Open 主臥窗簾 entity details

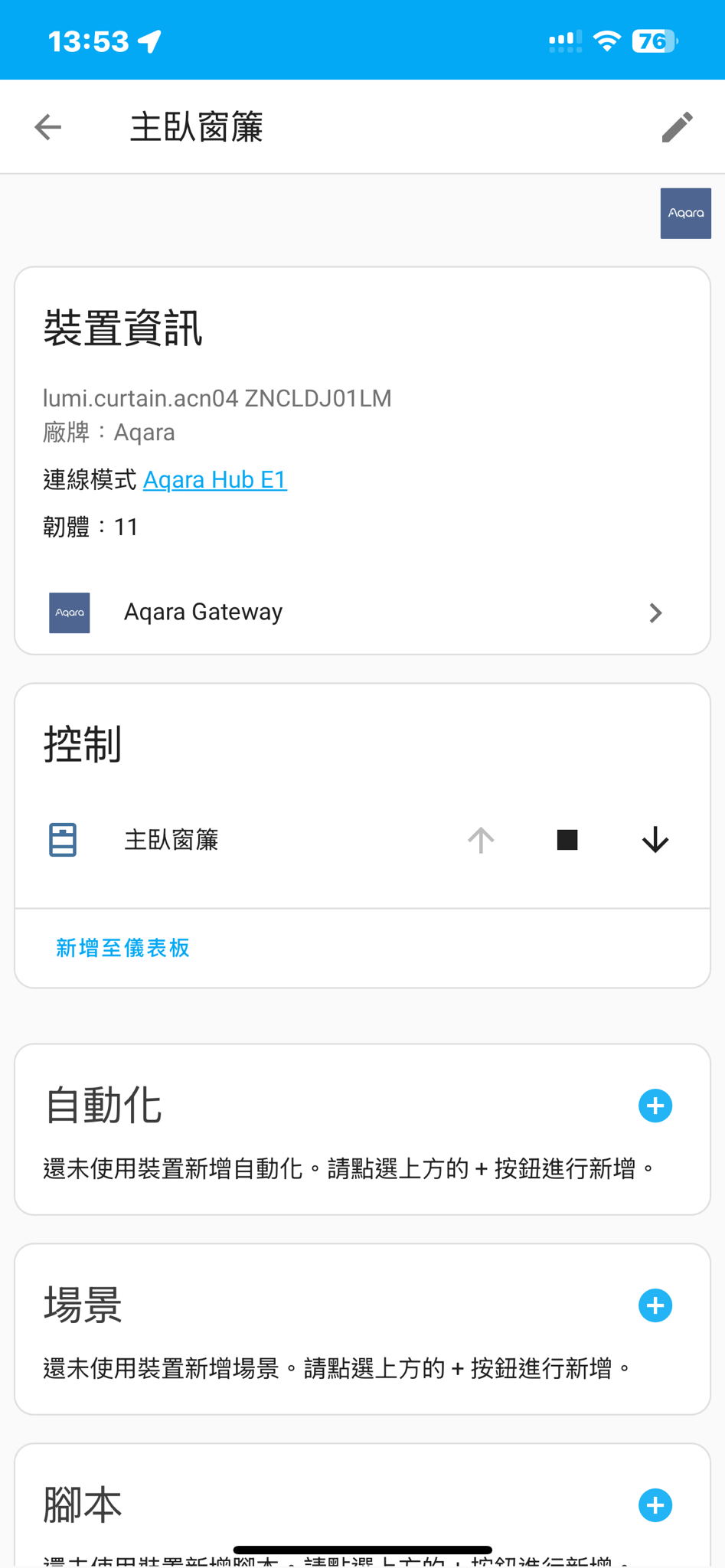pyautogui.click(x=171, y=841)
